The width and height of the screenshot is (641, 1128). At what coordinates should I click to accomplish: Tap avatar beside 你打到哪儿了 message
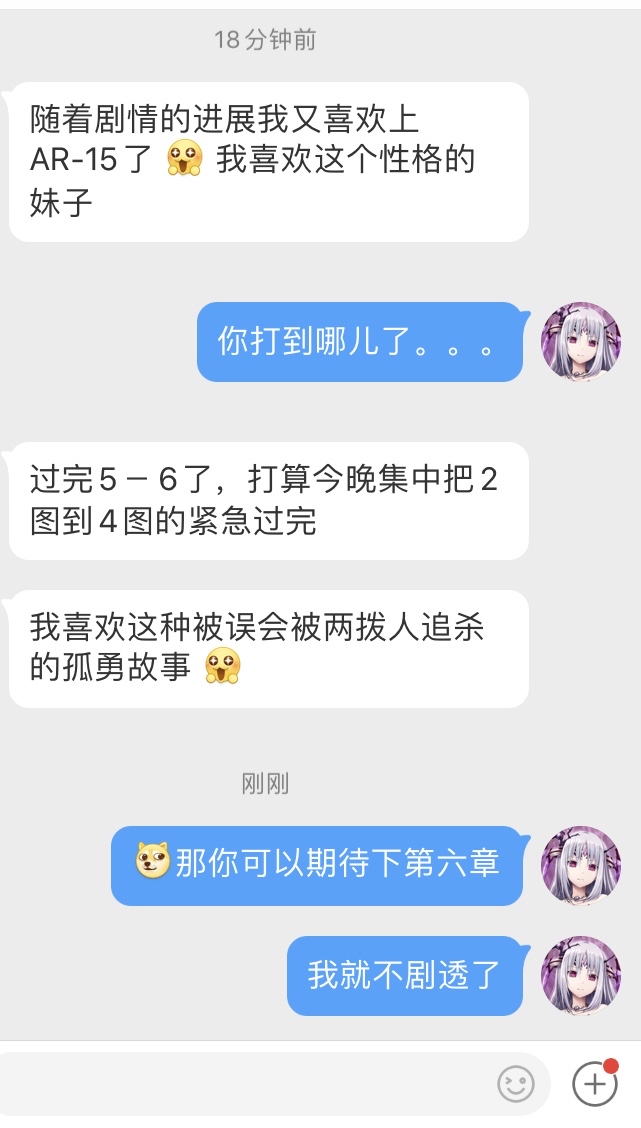pos(581,342)
